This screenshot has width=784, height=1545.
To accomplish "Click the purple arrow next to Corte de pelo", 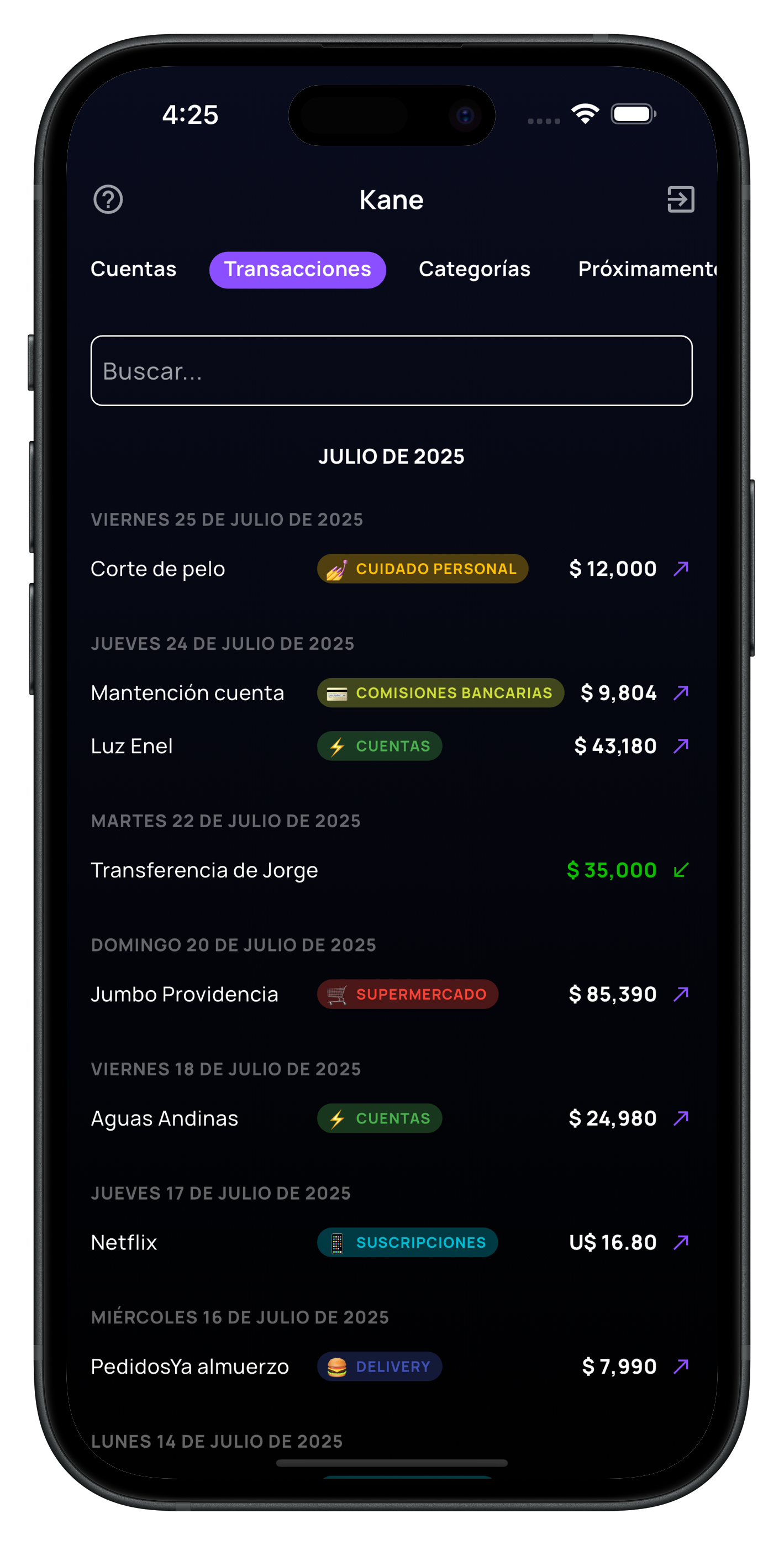I will (x=681, y=569).
